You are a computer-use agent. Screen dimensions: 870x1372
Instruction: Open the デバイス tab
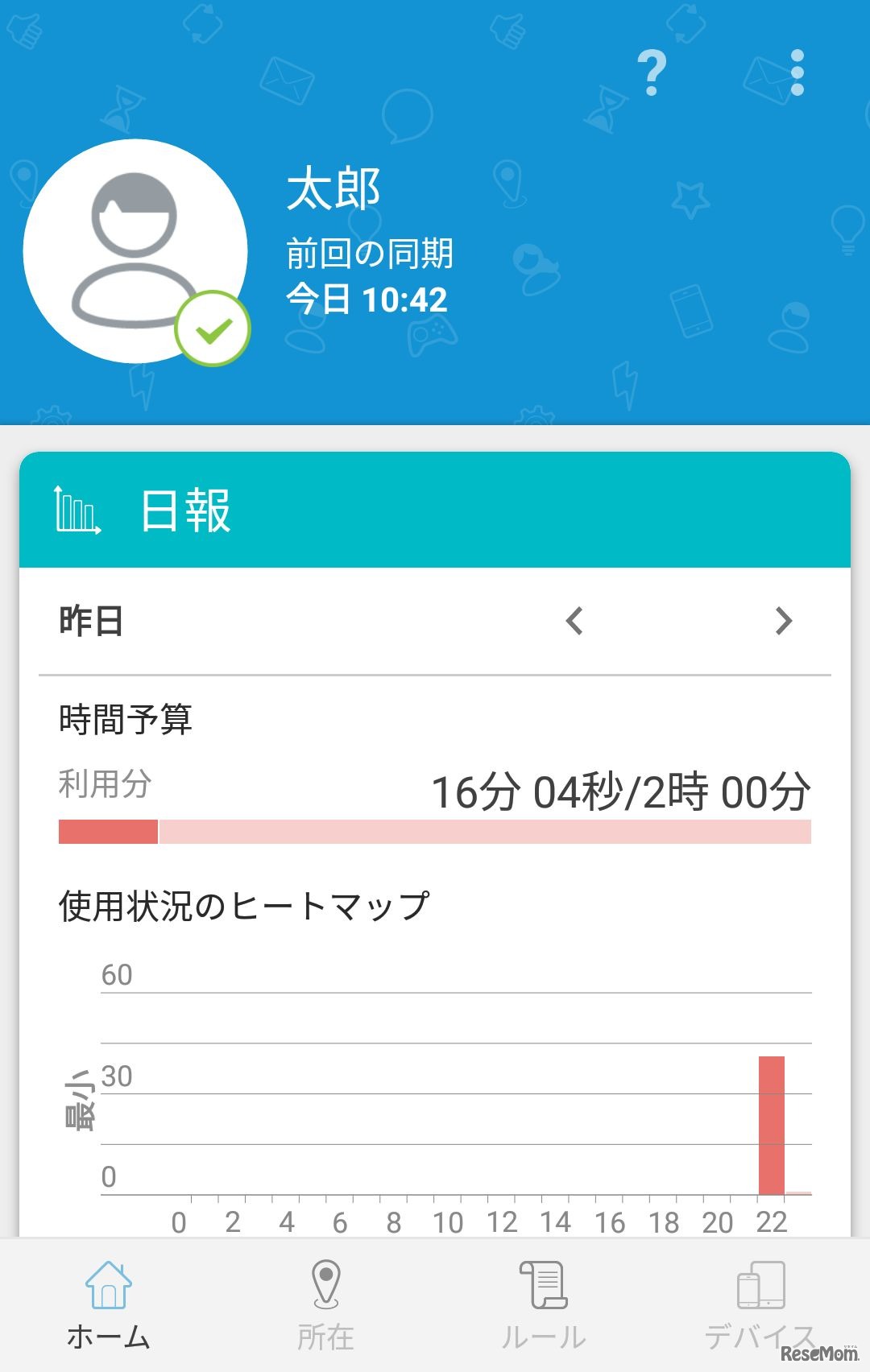pyautogui.click(x=760, y=1304)
